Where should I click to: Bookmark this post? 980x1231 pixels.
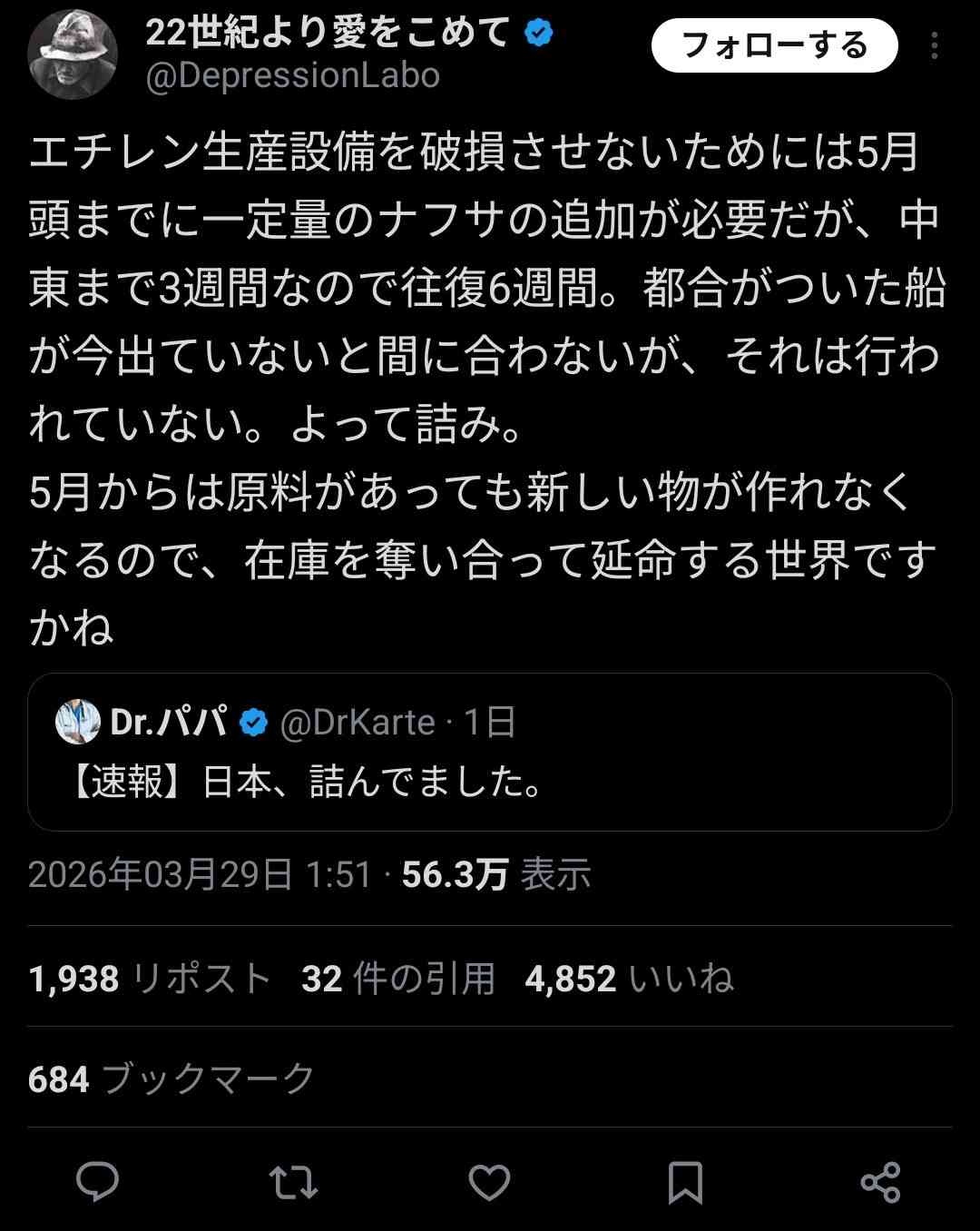coord(685,1182)
